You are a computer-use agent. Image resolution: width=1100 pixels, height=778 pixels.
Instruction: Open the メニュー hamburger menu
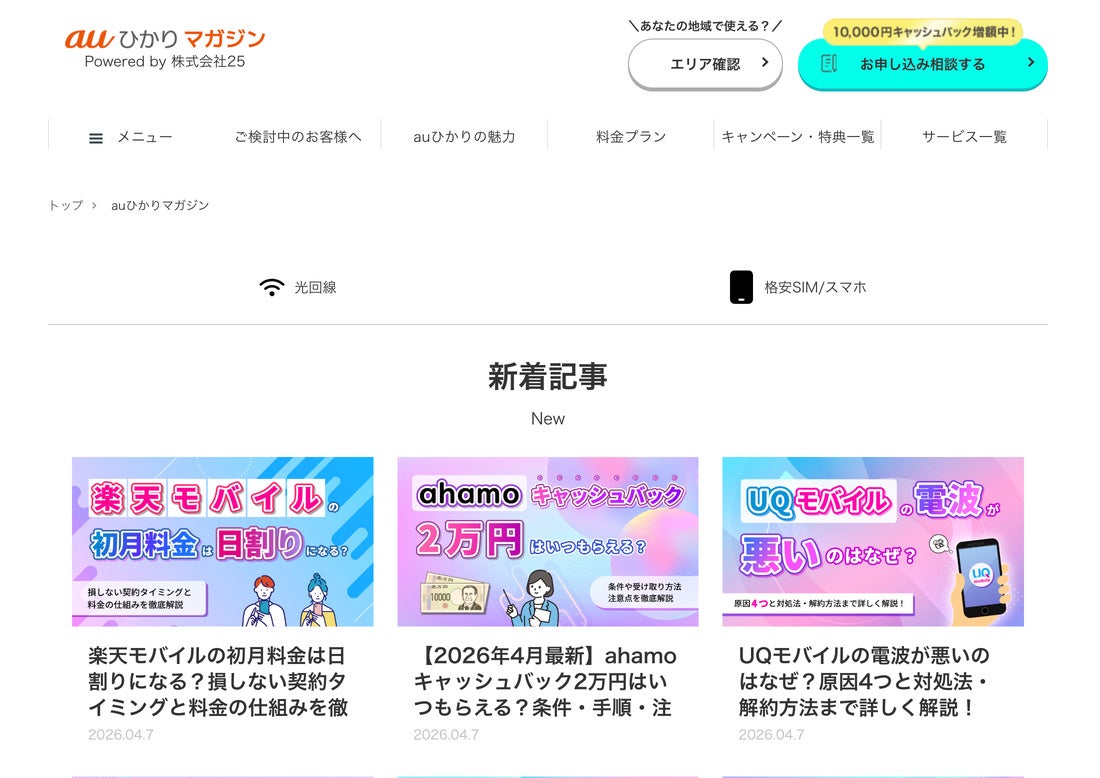pyautogui.click(x=130, y=137)
